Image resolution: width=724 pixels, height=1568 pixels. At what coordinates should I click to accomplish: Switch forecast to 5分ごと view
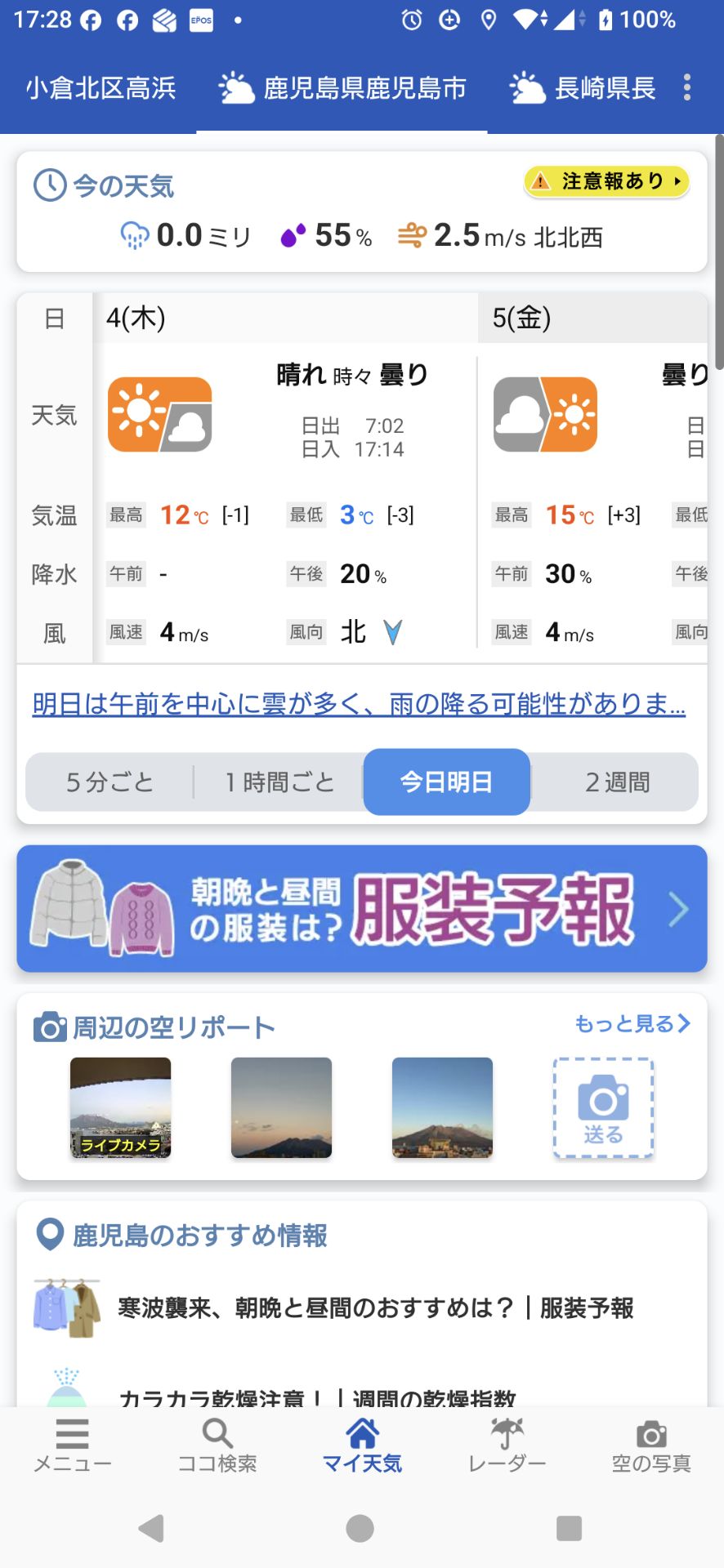coord(110,782)
